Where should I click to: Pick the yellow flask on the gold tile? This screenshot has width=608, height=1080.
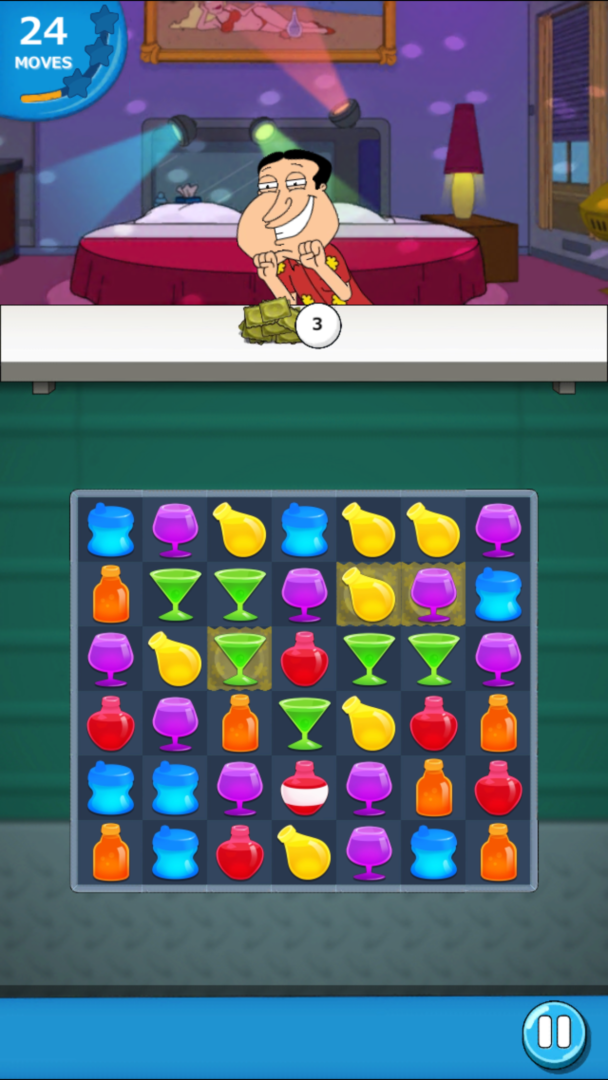368,594
